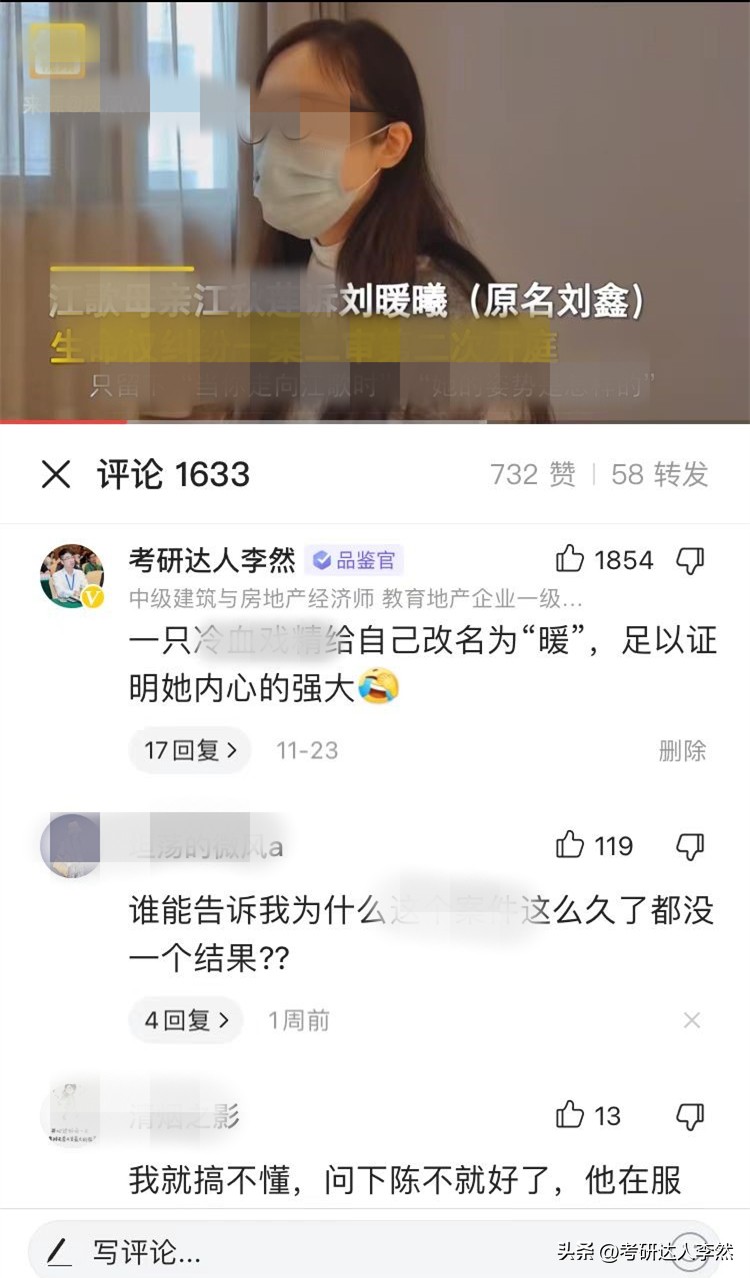This screenshot has height=1278, width=750.
Task: Close the 评论 1633 panel with the X
Action: [x=54, y=473]
